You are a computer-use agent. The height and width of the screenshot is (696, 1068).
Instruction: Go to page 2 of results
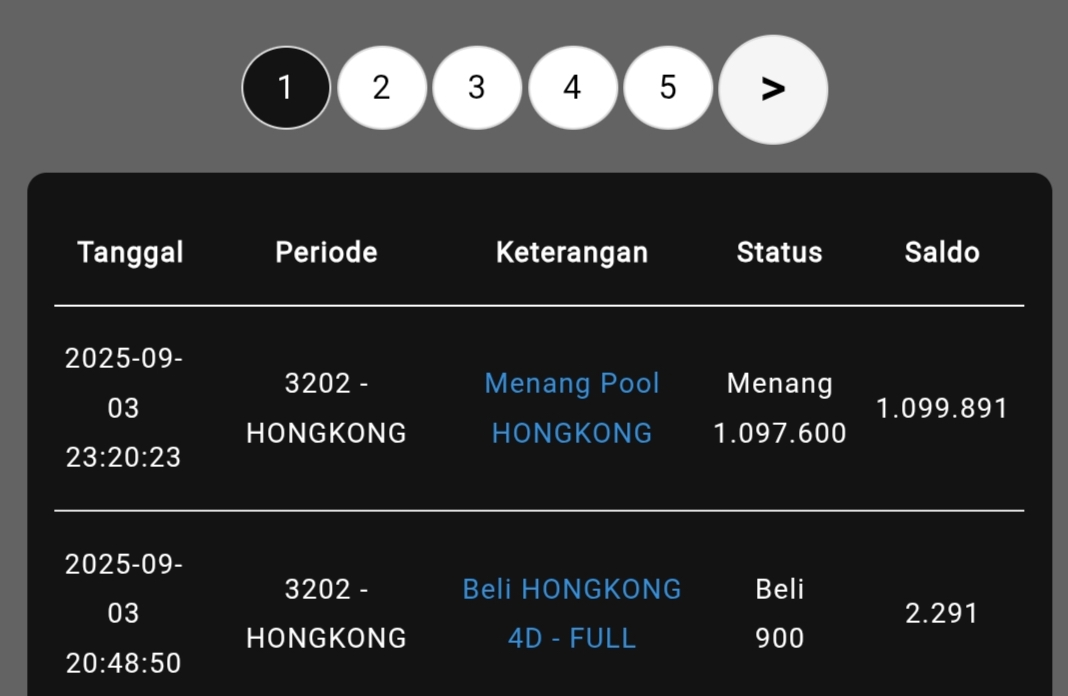click(381, 88)
